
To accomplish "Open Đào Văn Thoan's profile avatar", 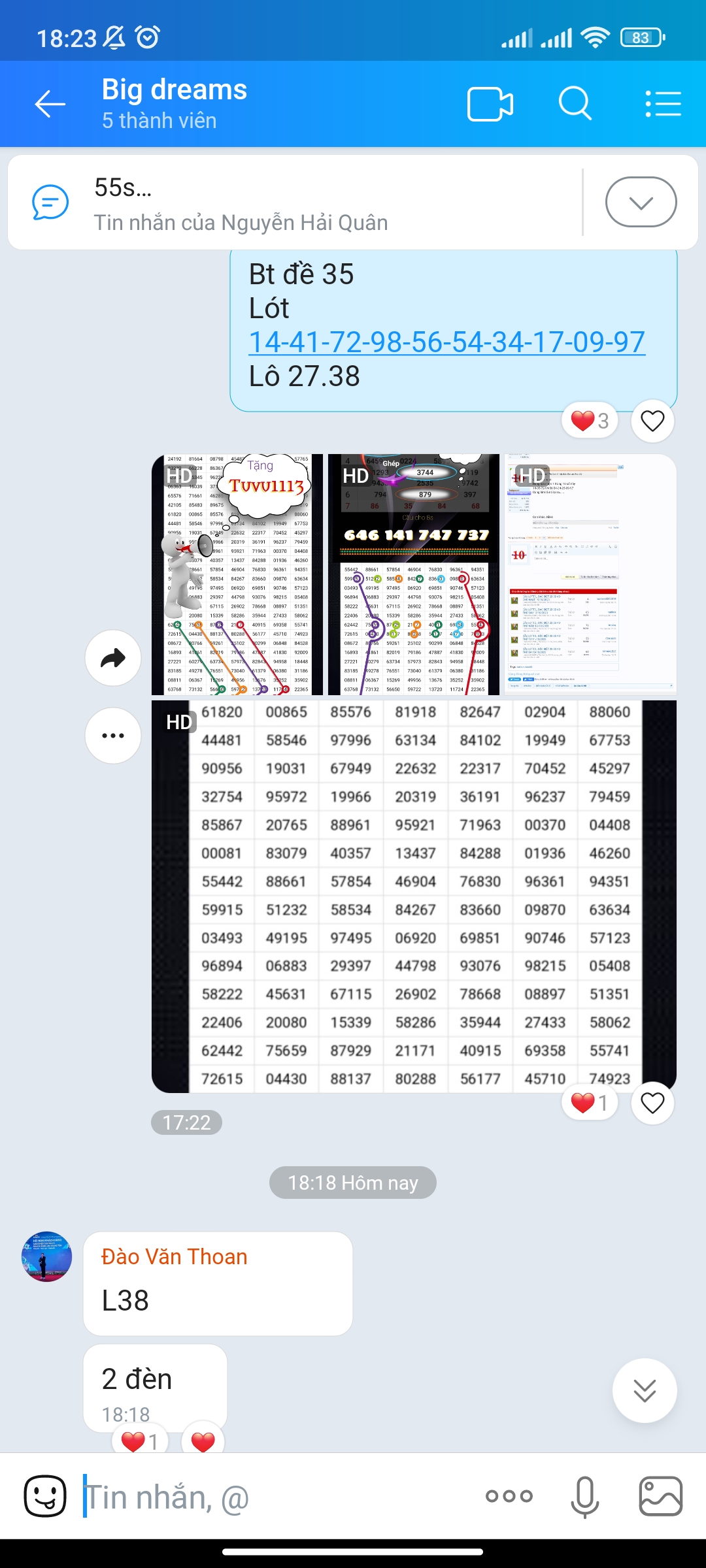I will (46, 1256).
